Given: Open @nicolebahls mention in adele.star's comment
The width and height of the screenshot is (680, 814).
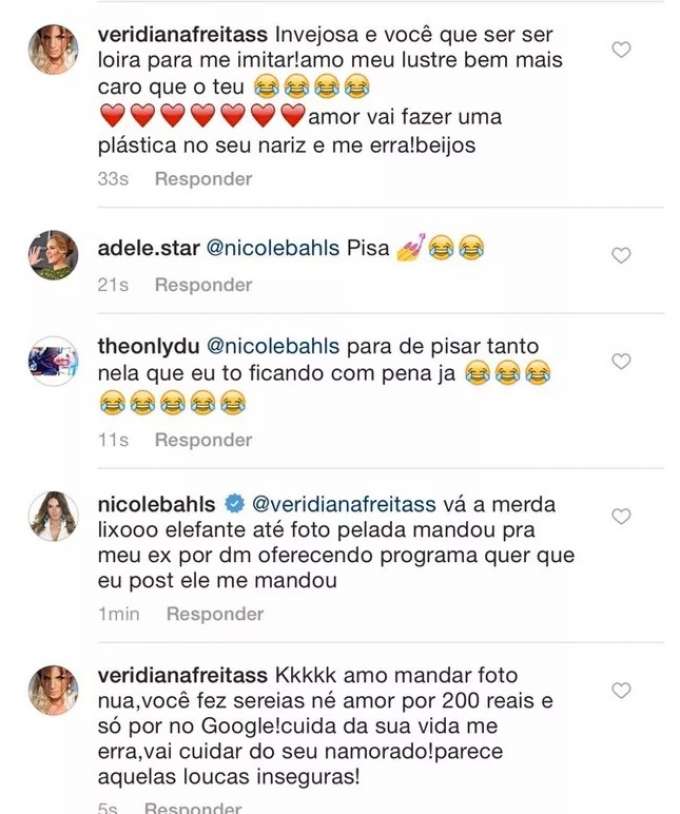Looking at the screenshot, I should pyautogui.click(x=272, y=246).
